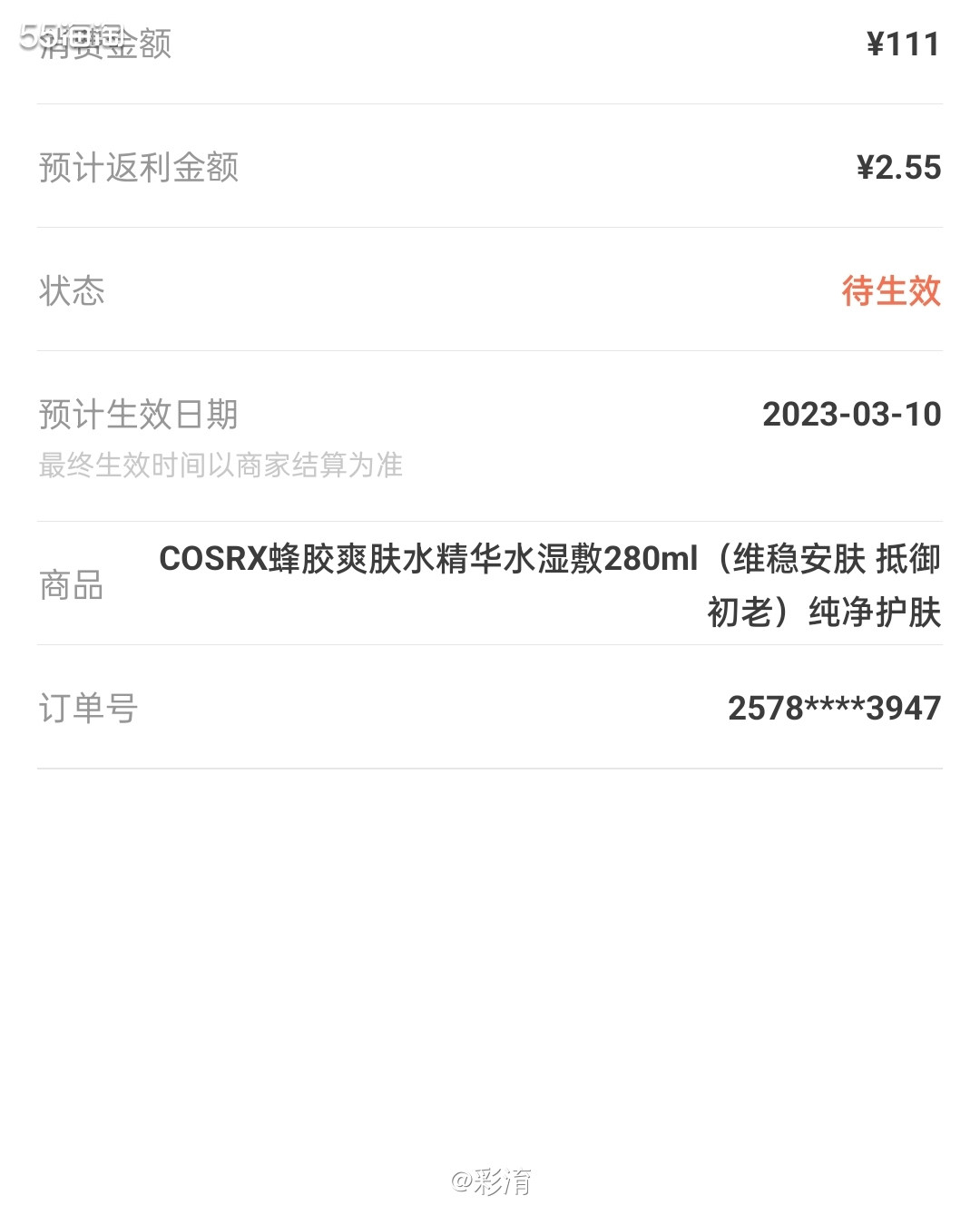The height and width of the screenshot is (1225, 980).
Task: Click the @彩淯 watermark at bottom
Action: (490, 1180)
